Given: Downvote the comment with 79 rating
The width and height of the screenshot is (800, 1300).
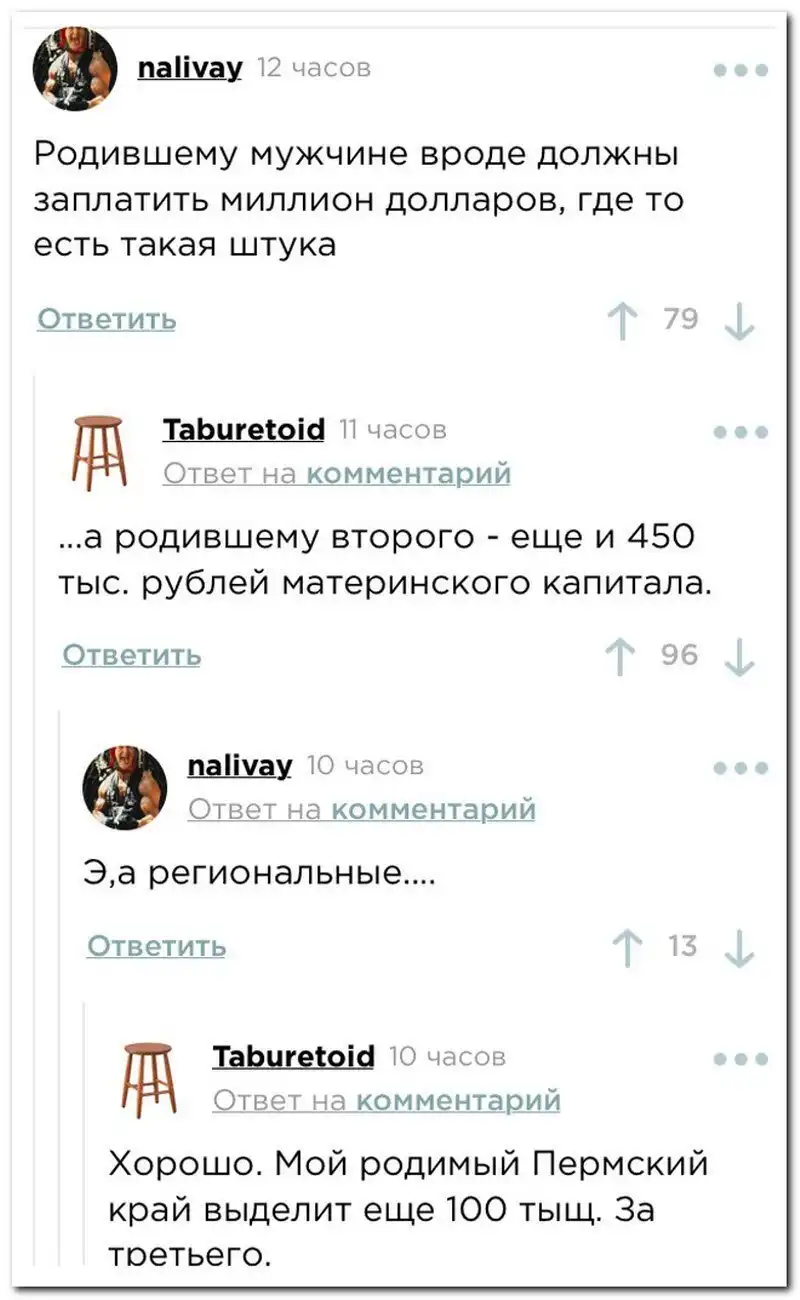Looking at the screenshot, I should [x=739, y=320].
